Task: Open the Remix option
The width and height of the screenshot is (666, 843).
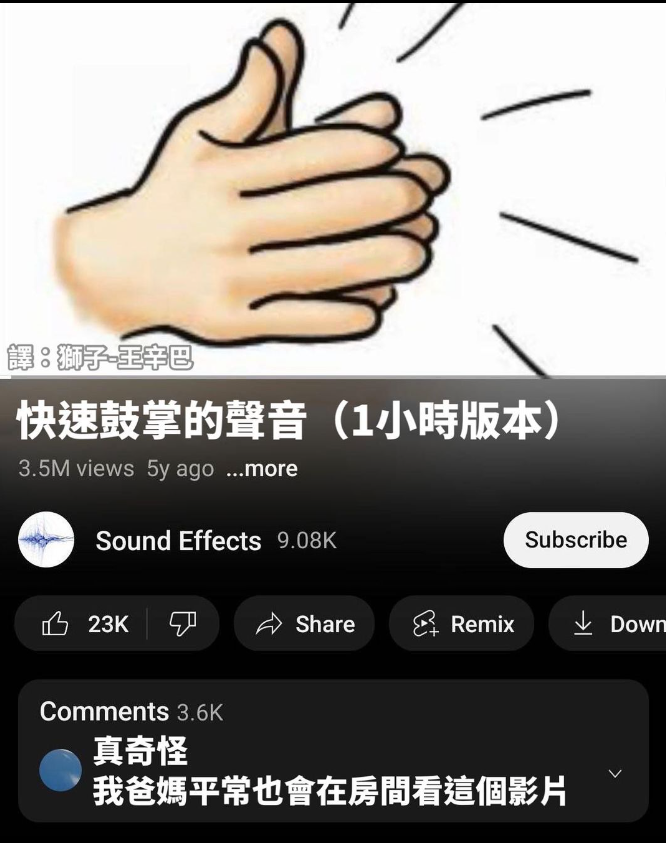Action: click(x=463, y=624)
